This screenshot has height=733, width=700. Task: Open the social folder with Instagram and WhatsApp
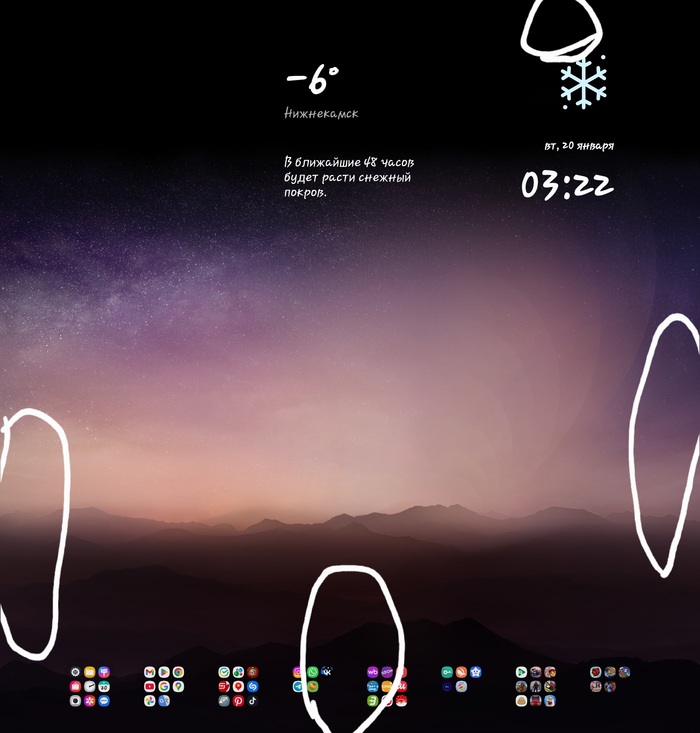[x=312, y=686]
